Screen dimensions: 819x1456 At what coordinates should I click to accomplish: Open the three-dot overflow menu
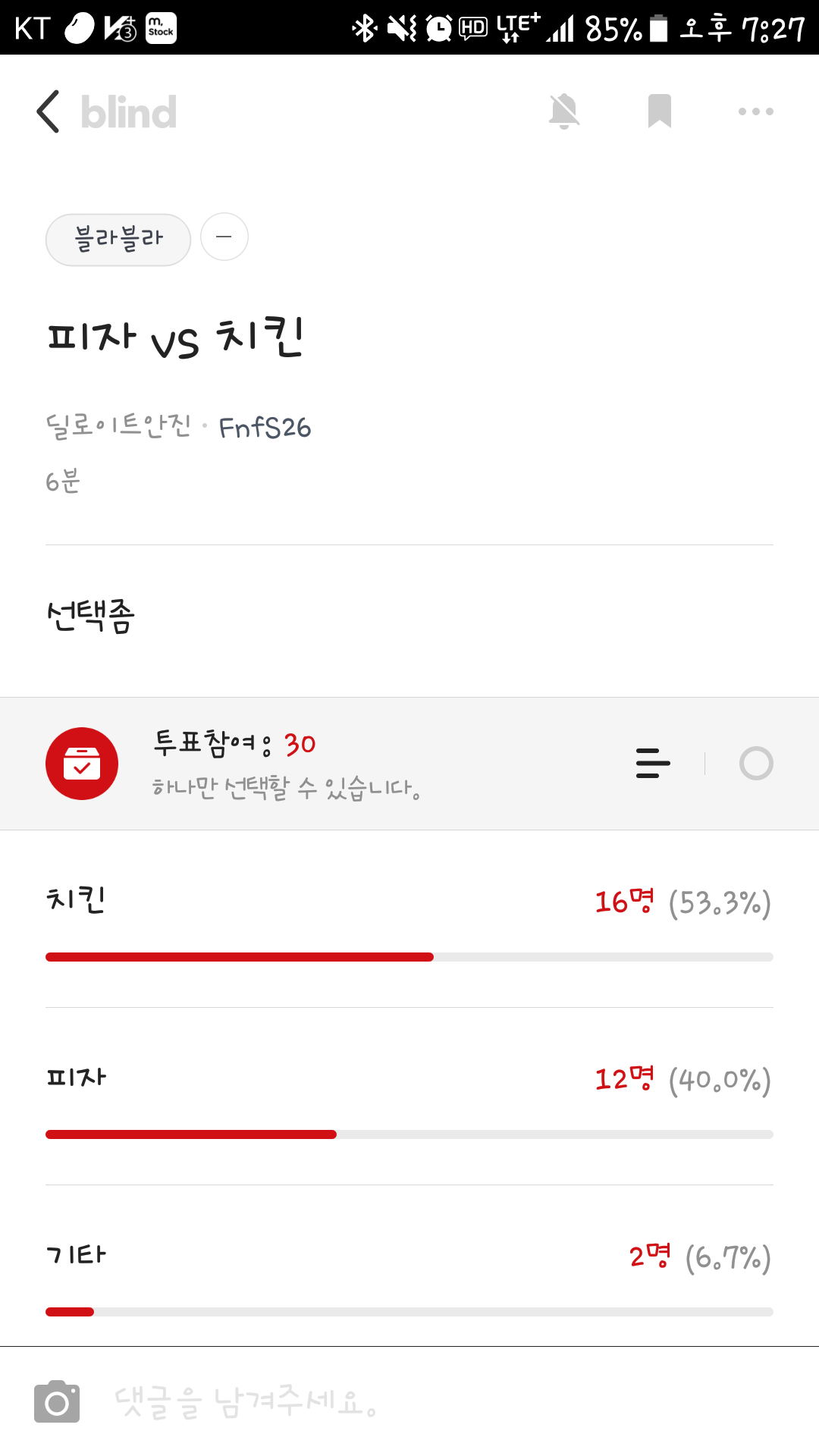pos(755,111)
